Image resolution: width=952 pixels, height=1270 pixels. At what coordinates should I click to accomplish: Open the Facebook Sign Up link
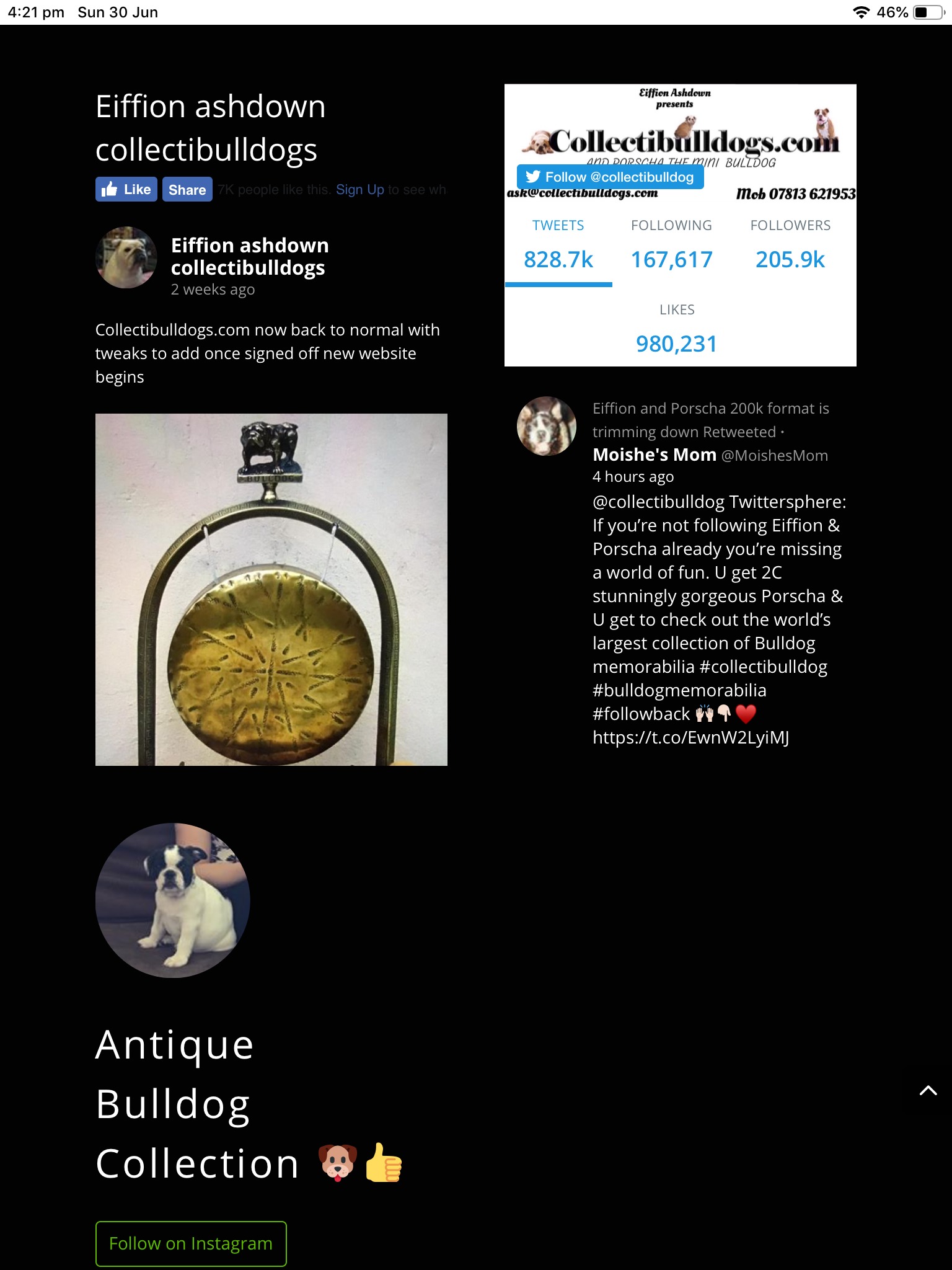pyautogui.click(x=359, y=190)
